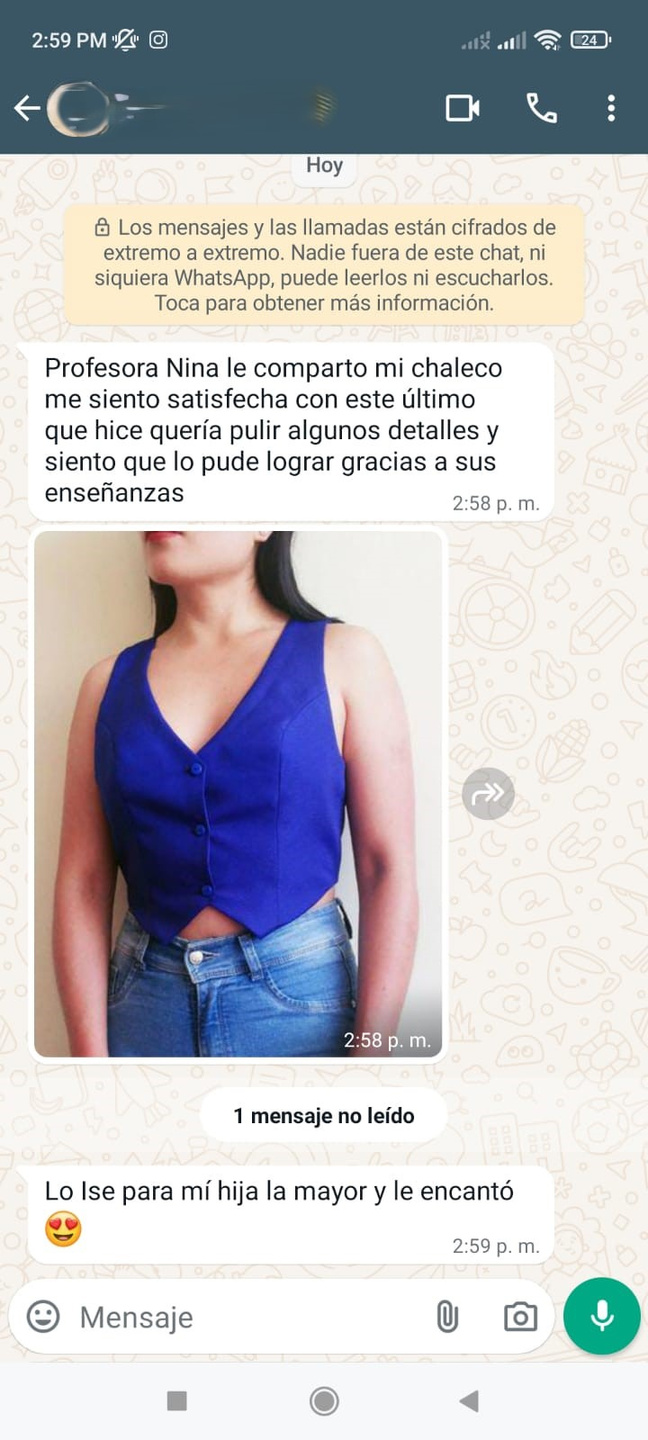The width and height of the screenshot is (648, 1440).
Task: Go back to the chat list
Action: pos(27,108)
